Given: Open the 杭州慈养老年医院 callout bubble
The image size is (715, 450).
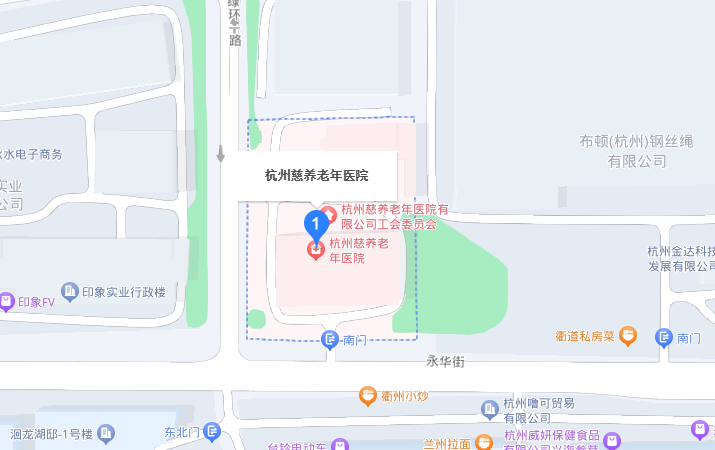Looking at the screenshot, I should pos(316,175).
